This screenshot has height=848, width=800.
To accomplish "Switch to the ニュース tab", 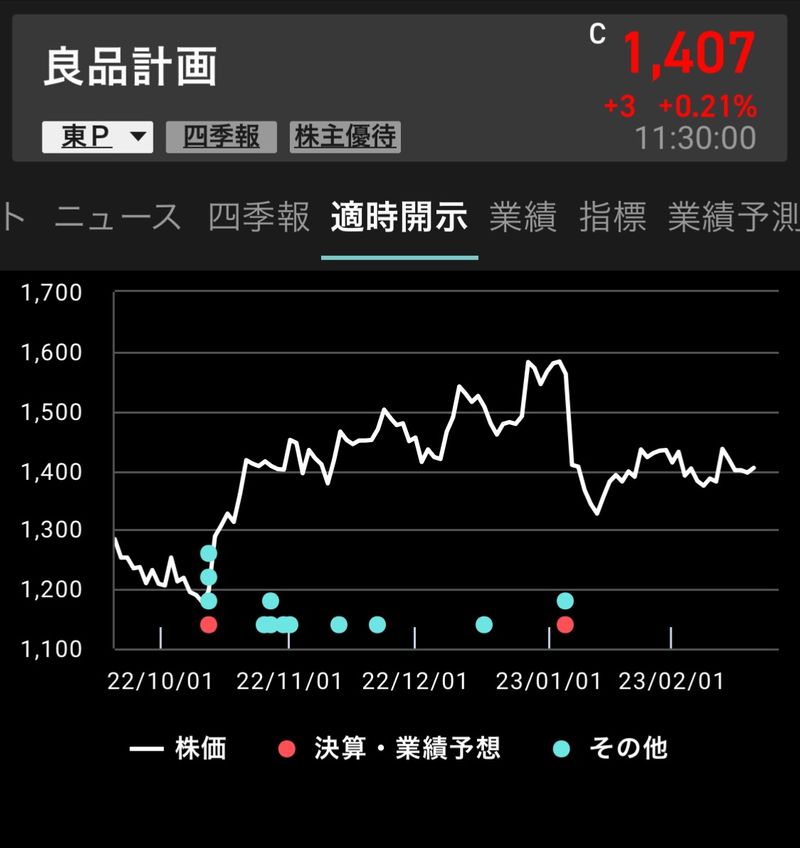I will 118,217.
